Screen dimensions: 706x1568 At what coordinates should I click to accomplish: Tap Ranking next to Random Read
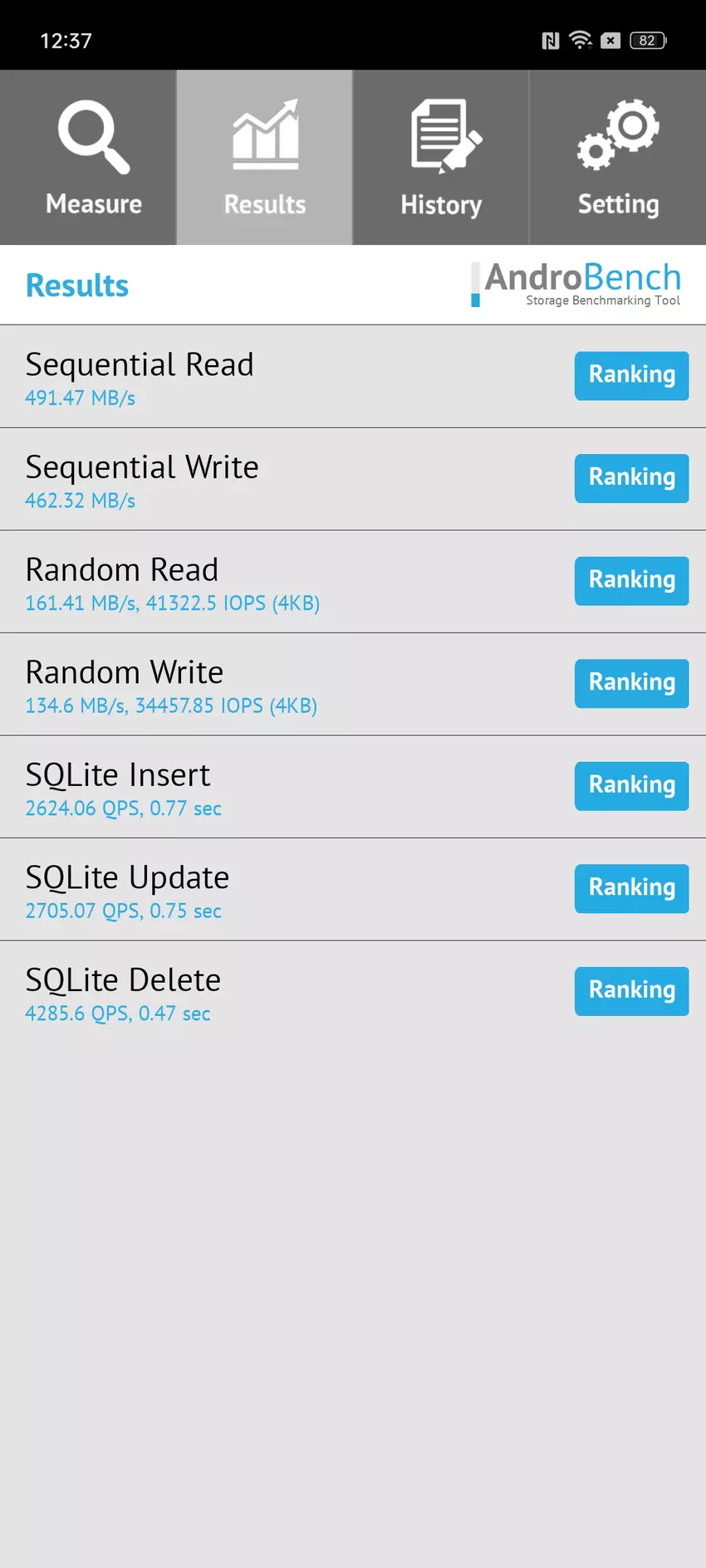pos(631,580)
